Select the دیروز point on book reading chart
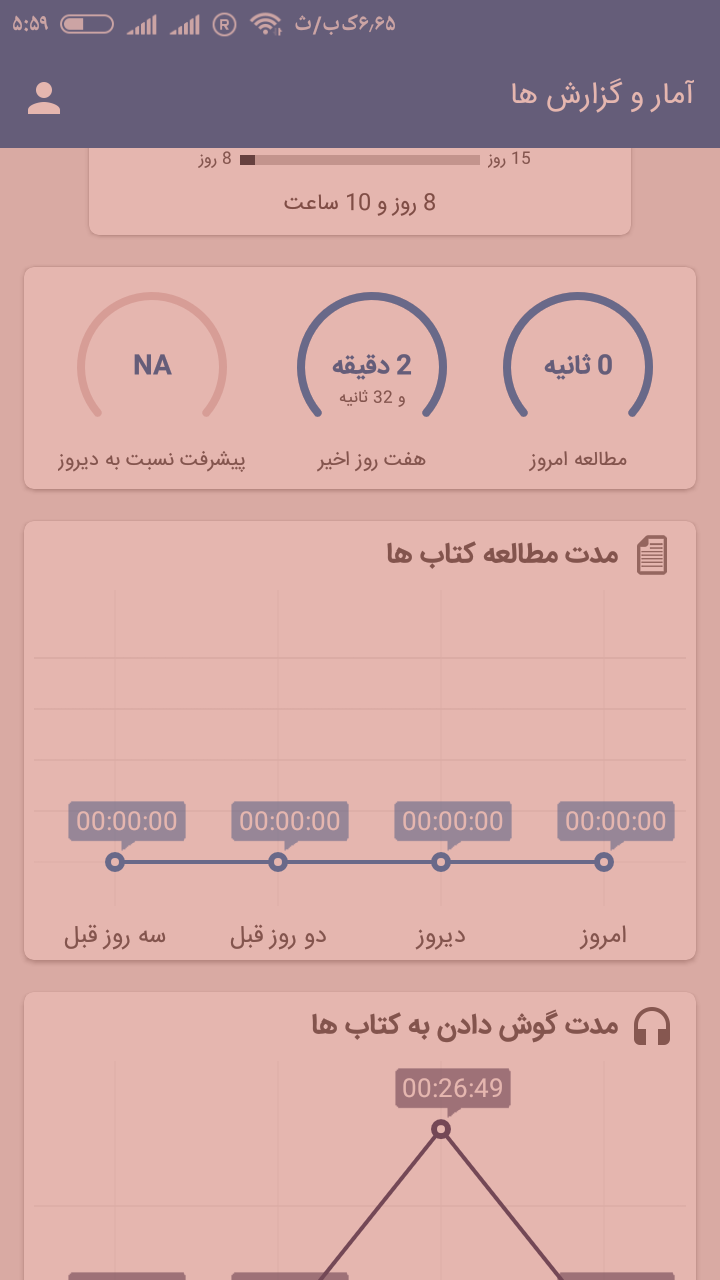This screenshot has height=1280, width=720. click(441, 862)
